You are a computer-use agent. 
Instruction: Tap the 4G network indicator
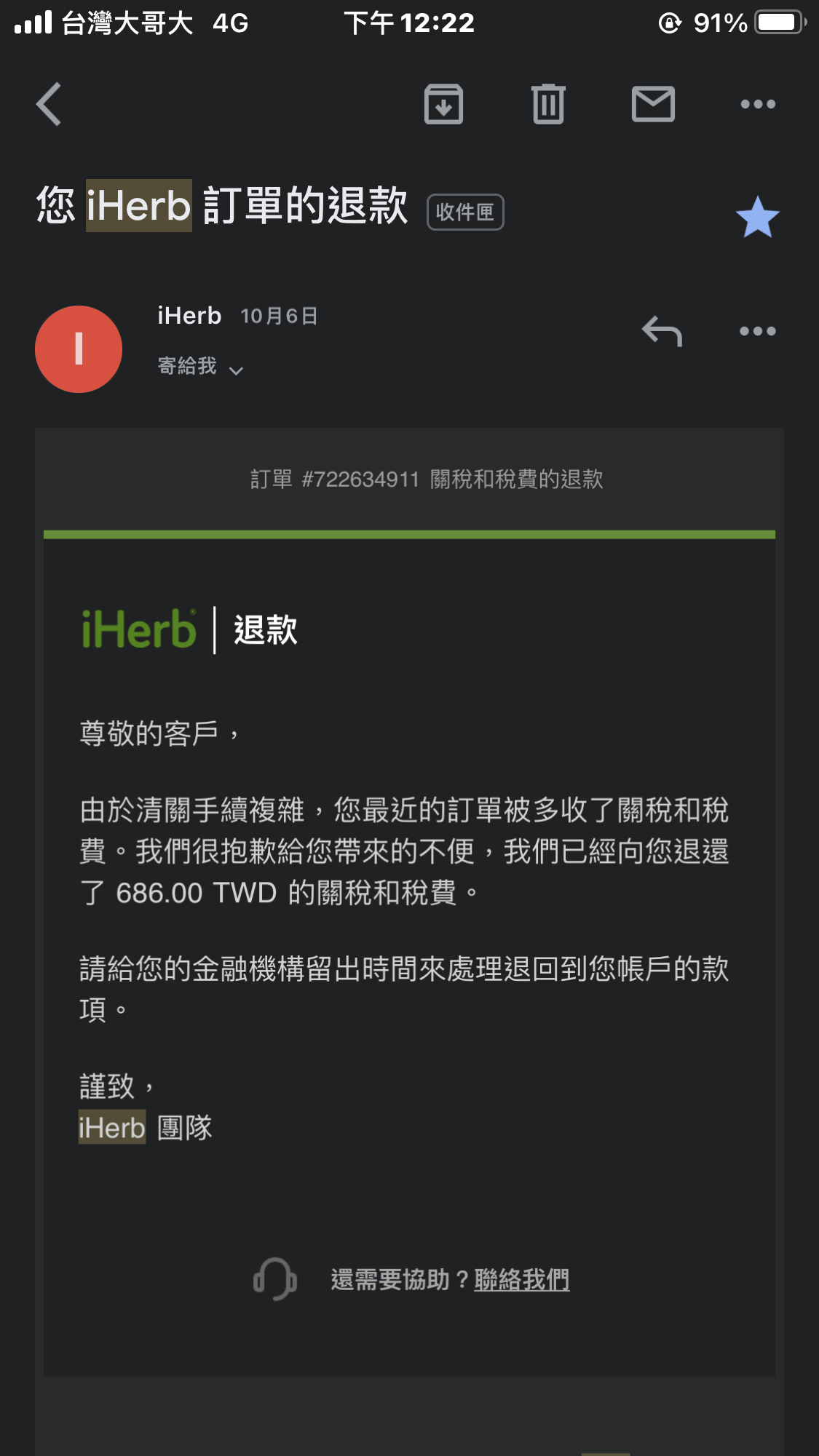pyautogui.click(x=229, y=23)
